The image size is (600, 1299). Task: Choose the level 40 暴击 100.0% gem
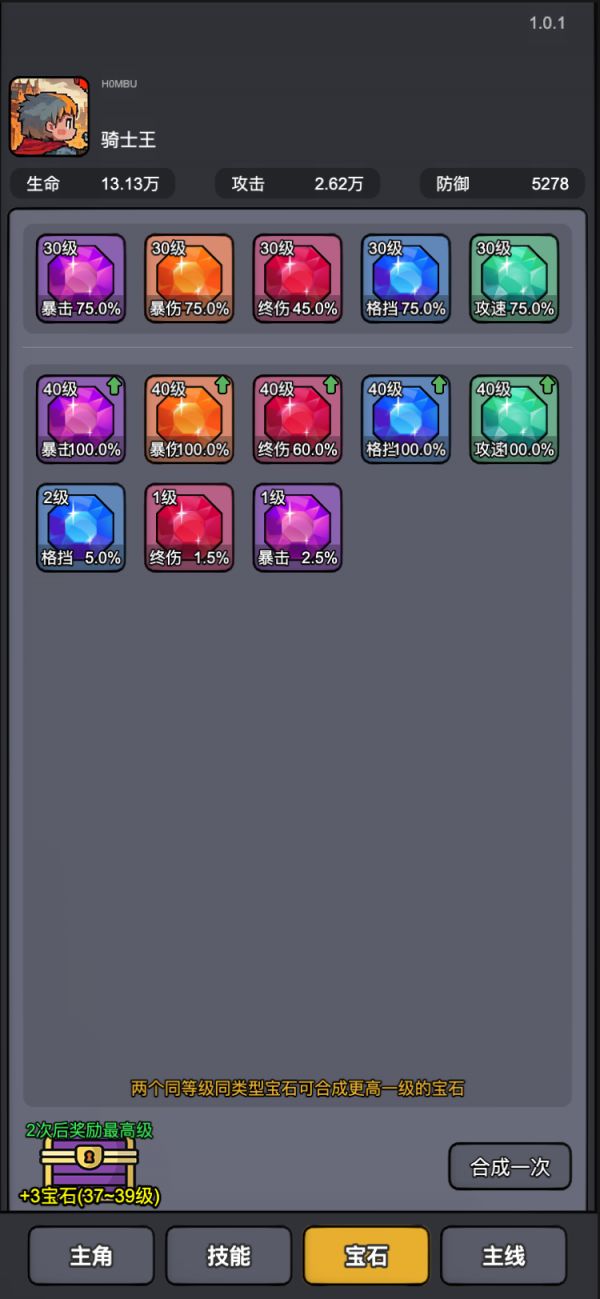coord(81,420)
